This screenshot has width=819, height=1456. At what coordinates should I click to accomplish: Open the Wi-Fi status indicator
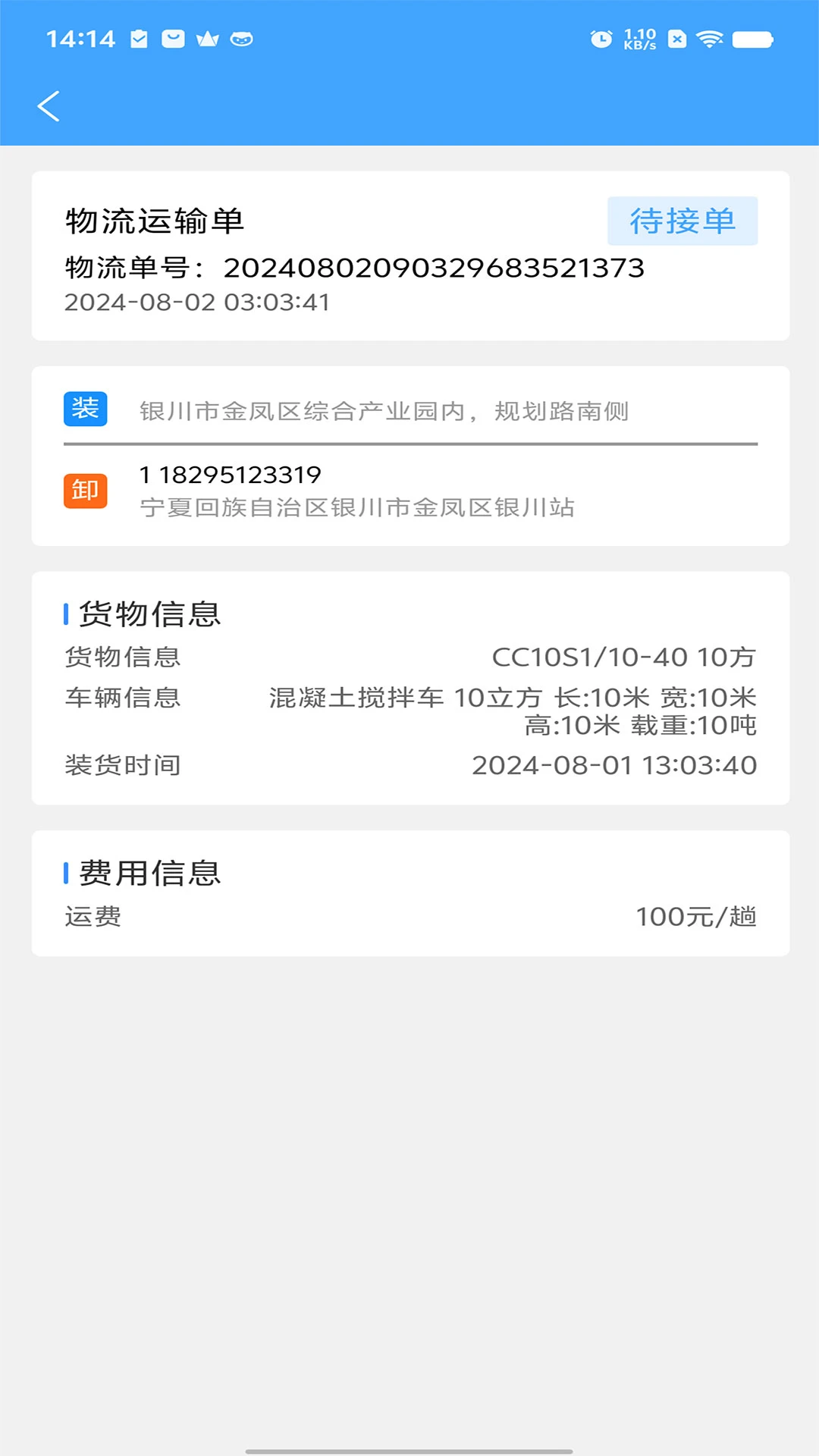(x=710, y=39)
